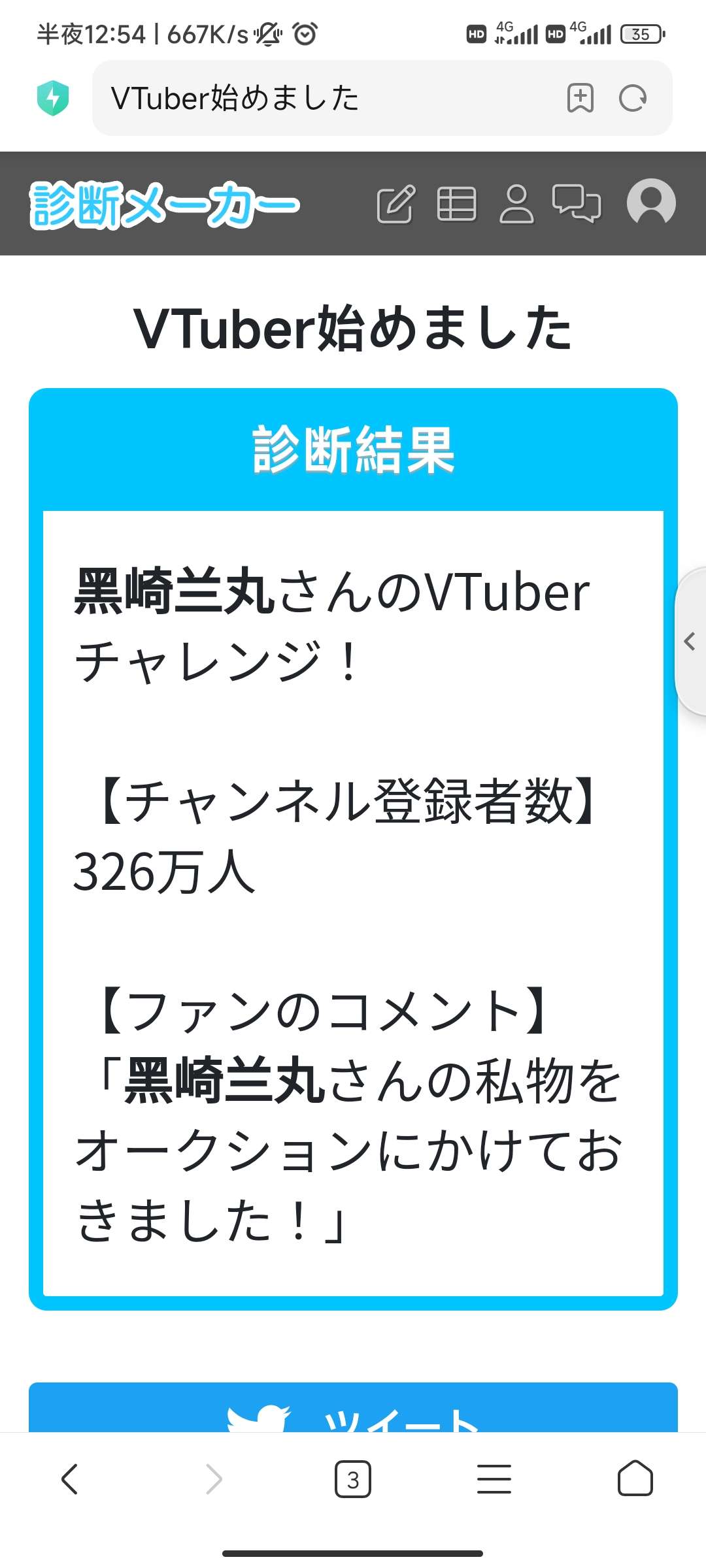Go to the 診断メーカー home logo
The image size is (706, 1568).
(x=164, y=205)
